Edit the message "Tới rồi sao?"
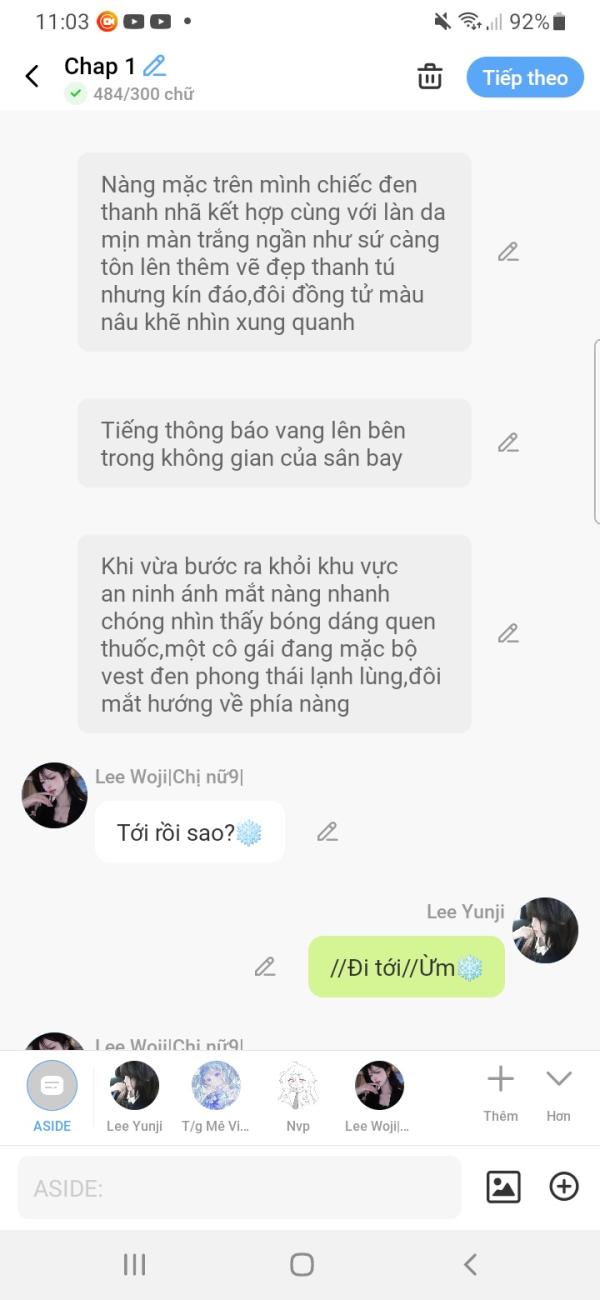The image size is (600, 1300). click(327, 831)
